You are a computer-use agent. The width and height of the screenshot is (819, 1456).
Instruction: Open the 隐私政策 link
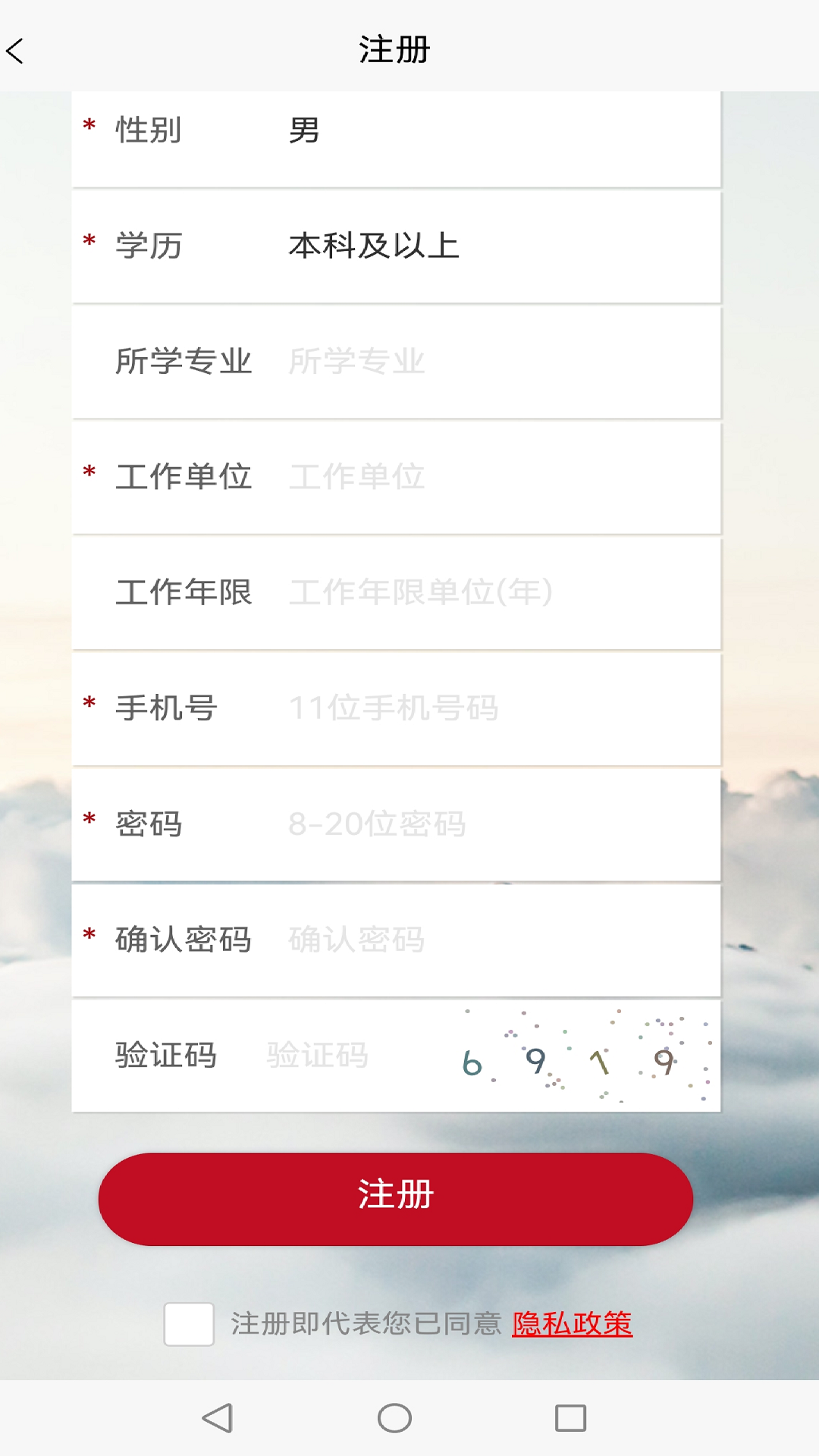click(572, 1324)
